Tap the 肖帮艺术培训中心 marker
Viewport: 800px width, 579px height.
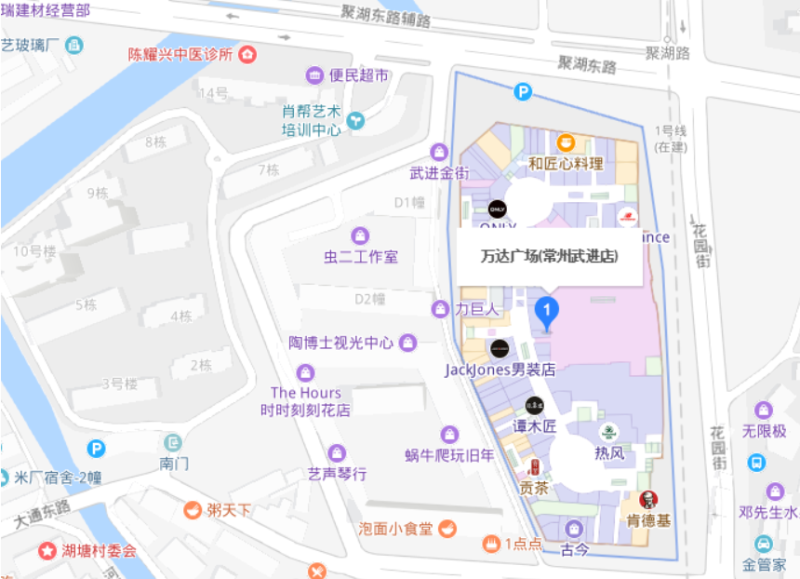click(356, 121)
